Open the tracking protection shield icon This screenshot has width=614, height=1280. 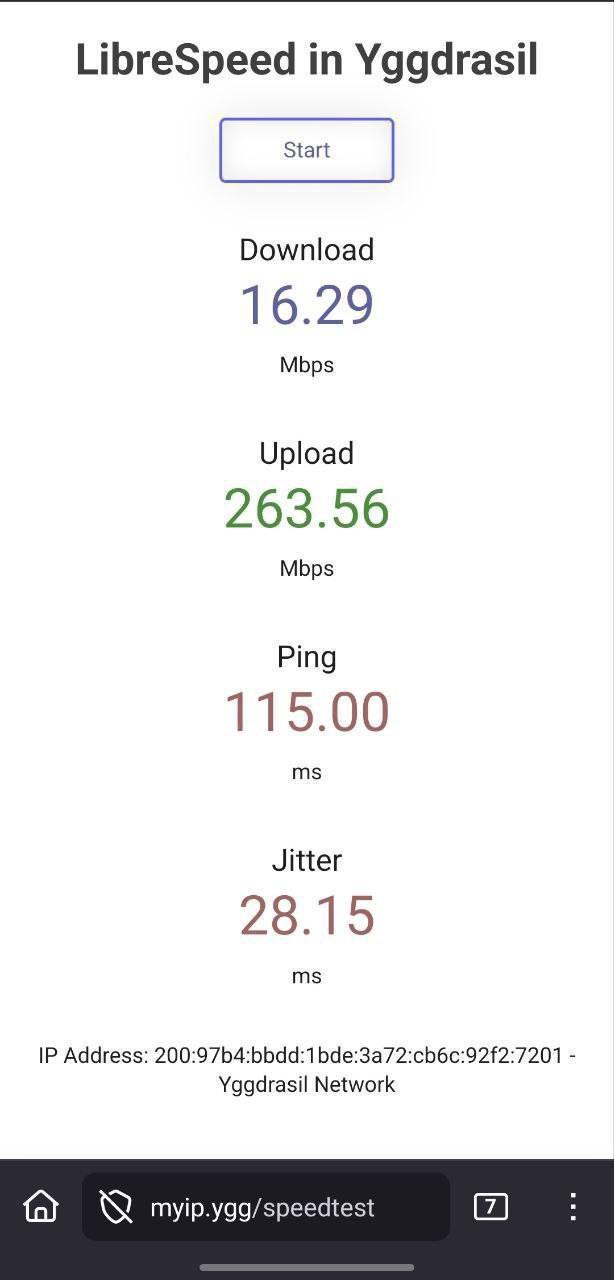[116, 1207]
